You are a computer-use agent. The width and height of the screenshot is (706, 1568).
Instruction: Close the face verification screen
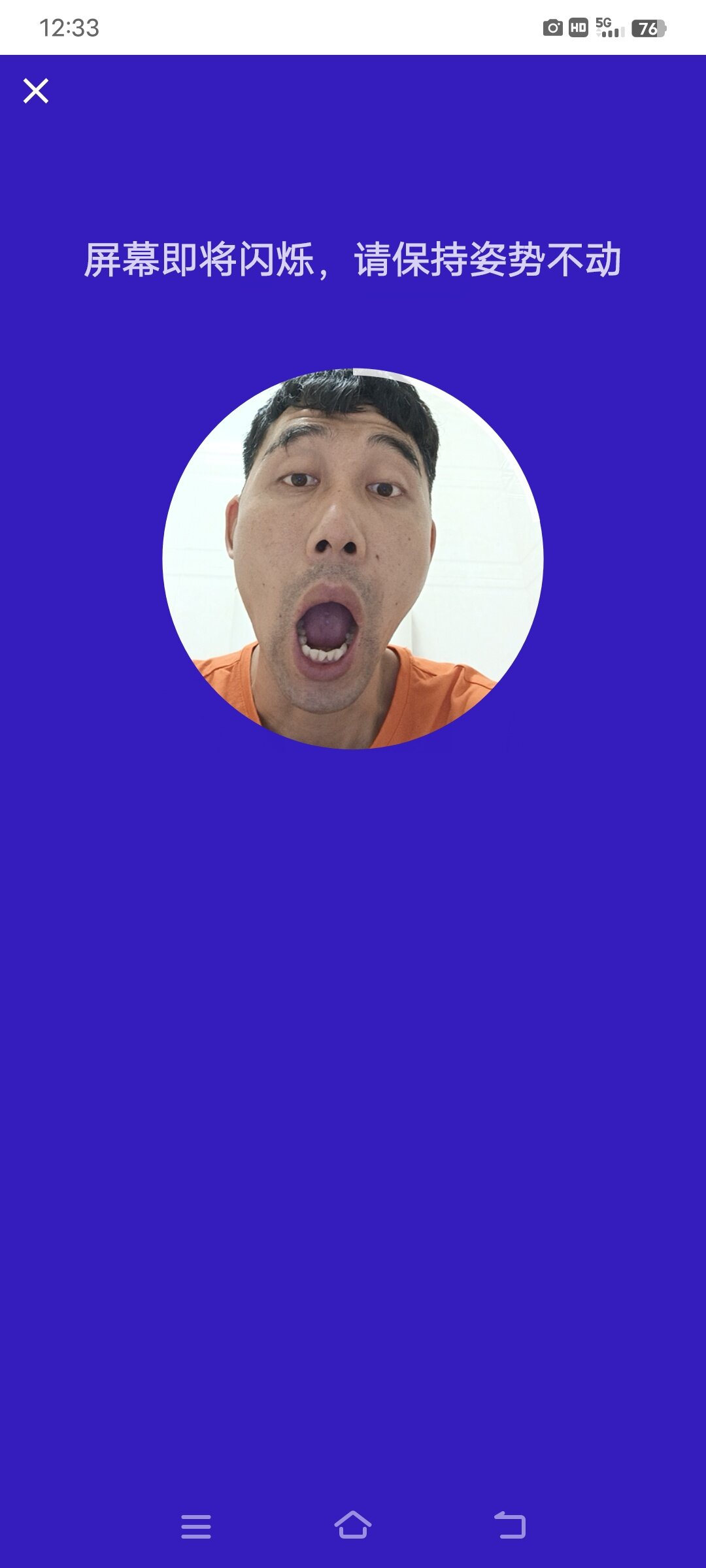(x=36, y=91)
